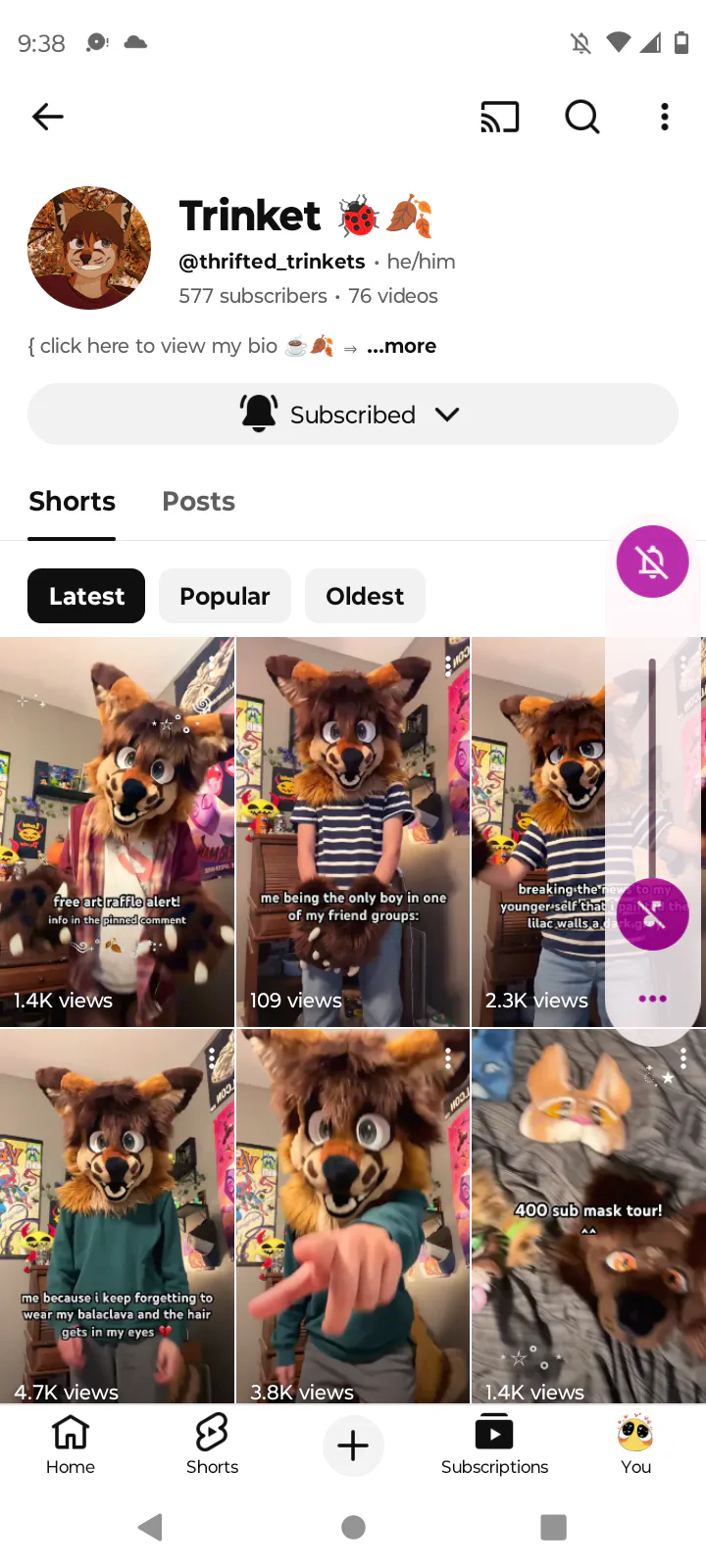706x1568 pixels.
Task: Expand the channel bio with more
Action: pyautogui.click(x=401, y=346)
